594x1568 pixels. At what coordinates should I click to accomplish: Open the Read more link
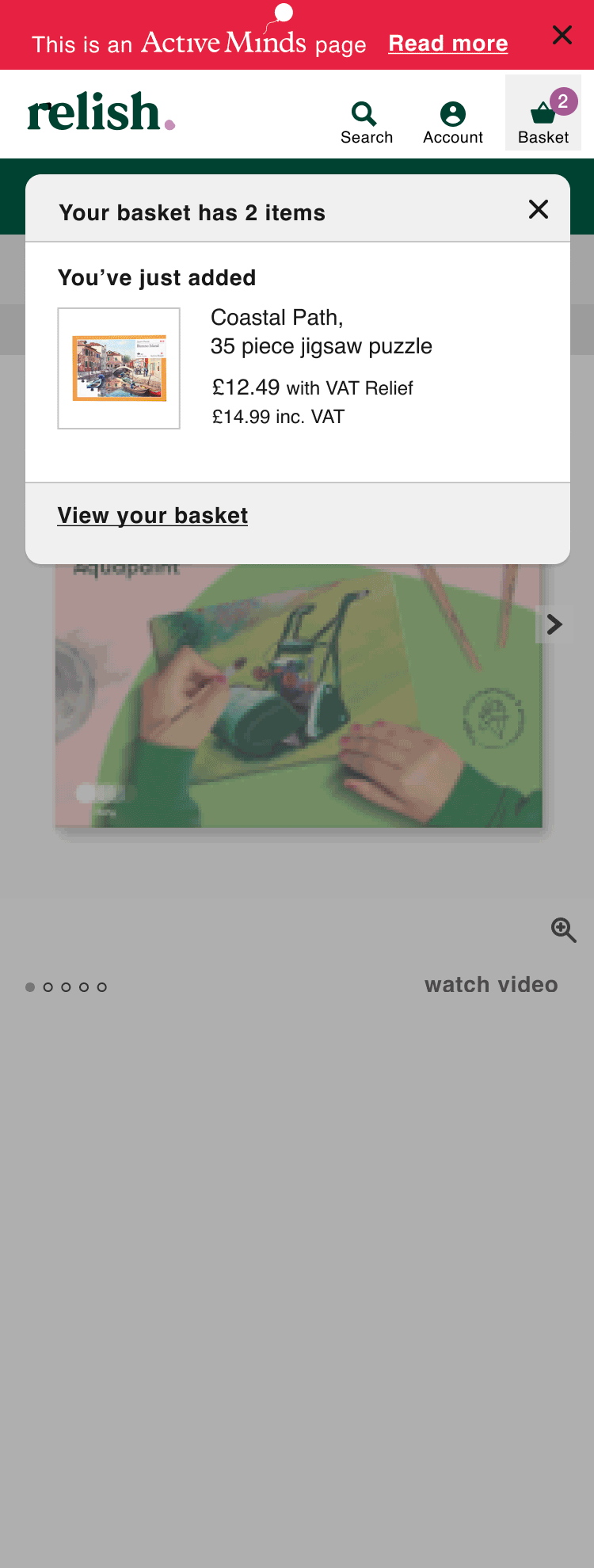click(x=447, y=44)
